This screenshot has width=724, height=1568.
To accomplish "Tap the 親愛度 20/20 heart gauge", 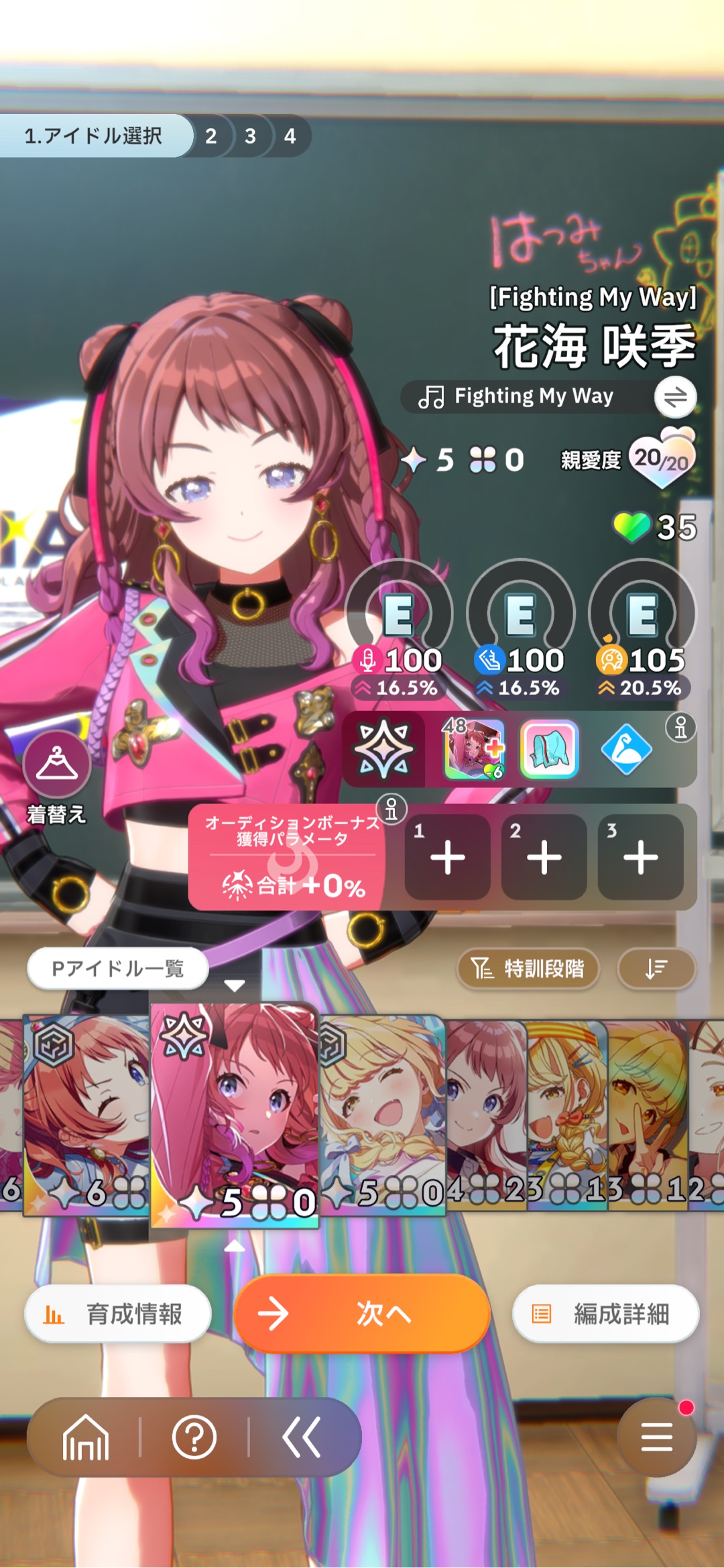I will coord(660,459).
